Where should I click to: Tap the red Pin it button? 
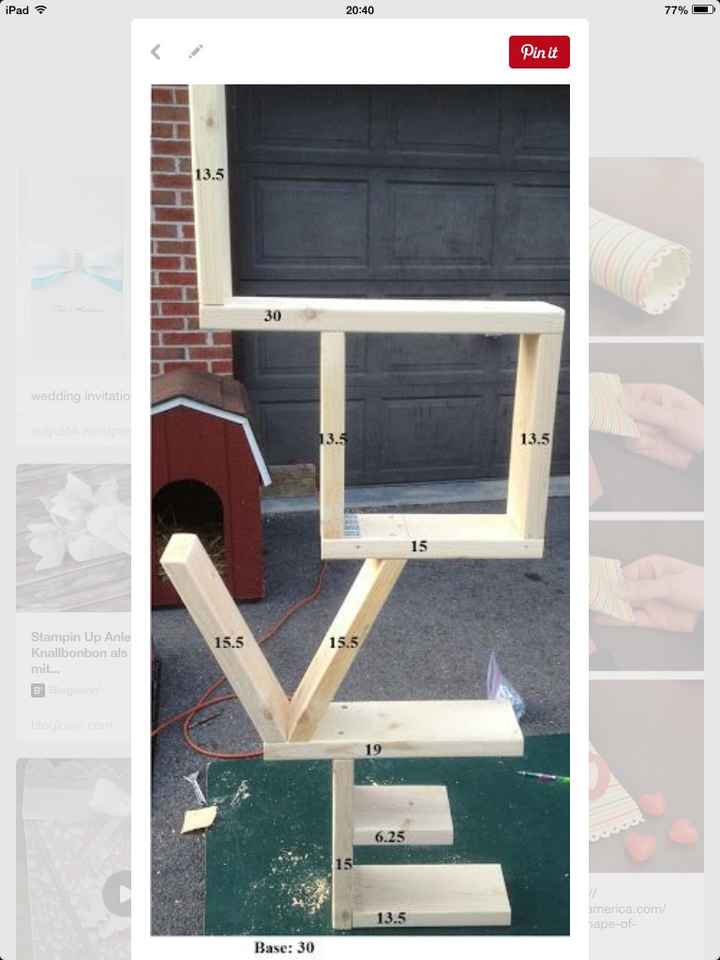539,52
